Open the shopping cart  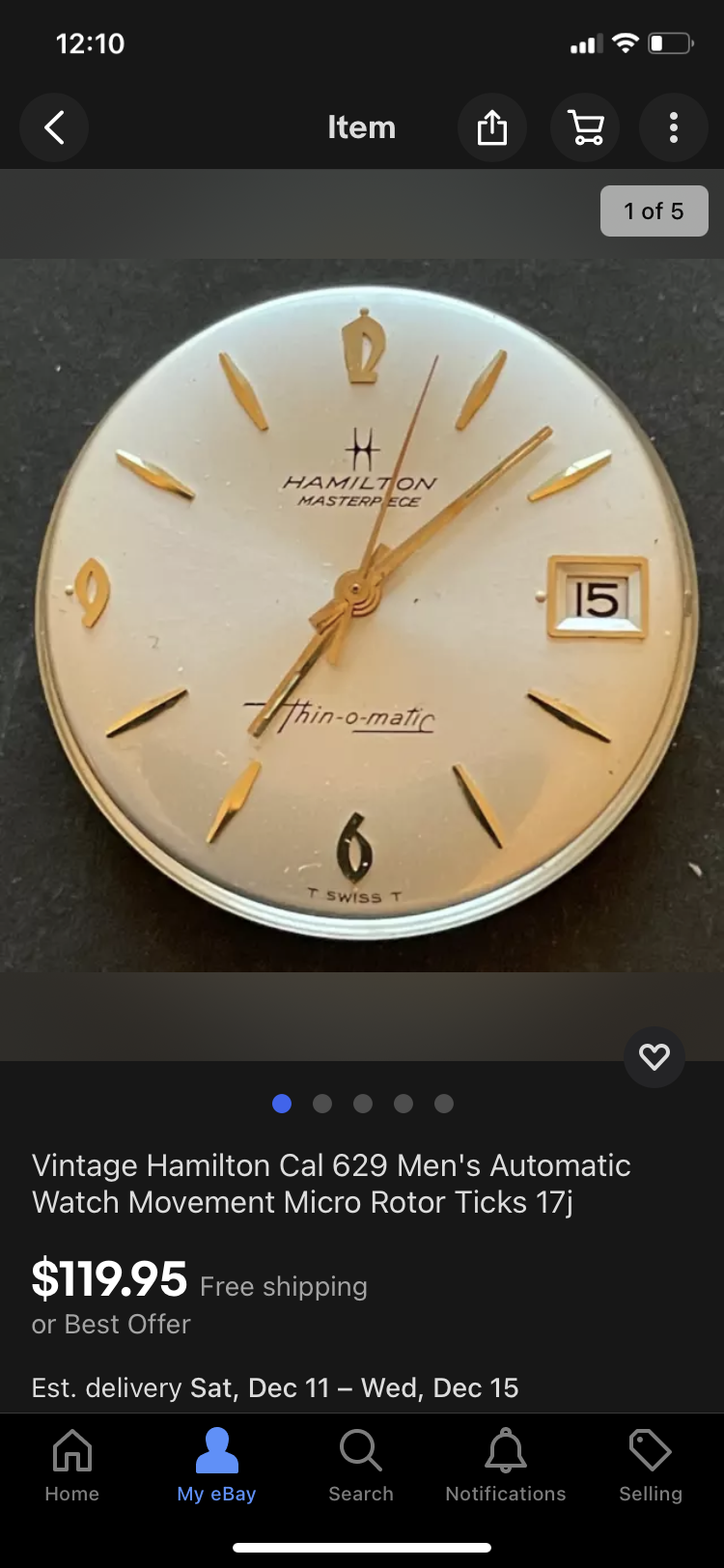584,127
